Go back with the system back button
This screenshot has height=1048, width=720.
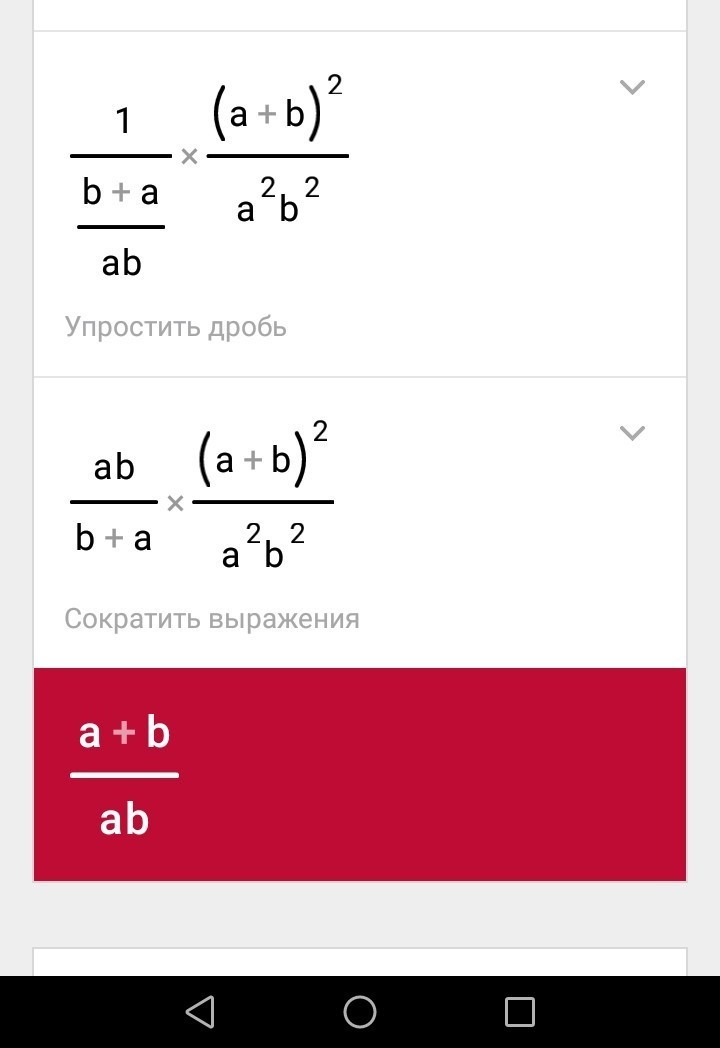(200, 1011)
